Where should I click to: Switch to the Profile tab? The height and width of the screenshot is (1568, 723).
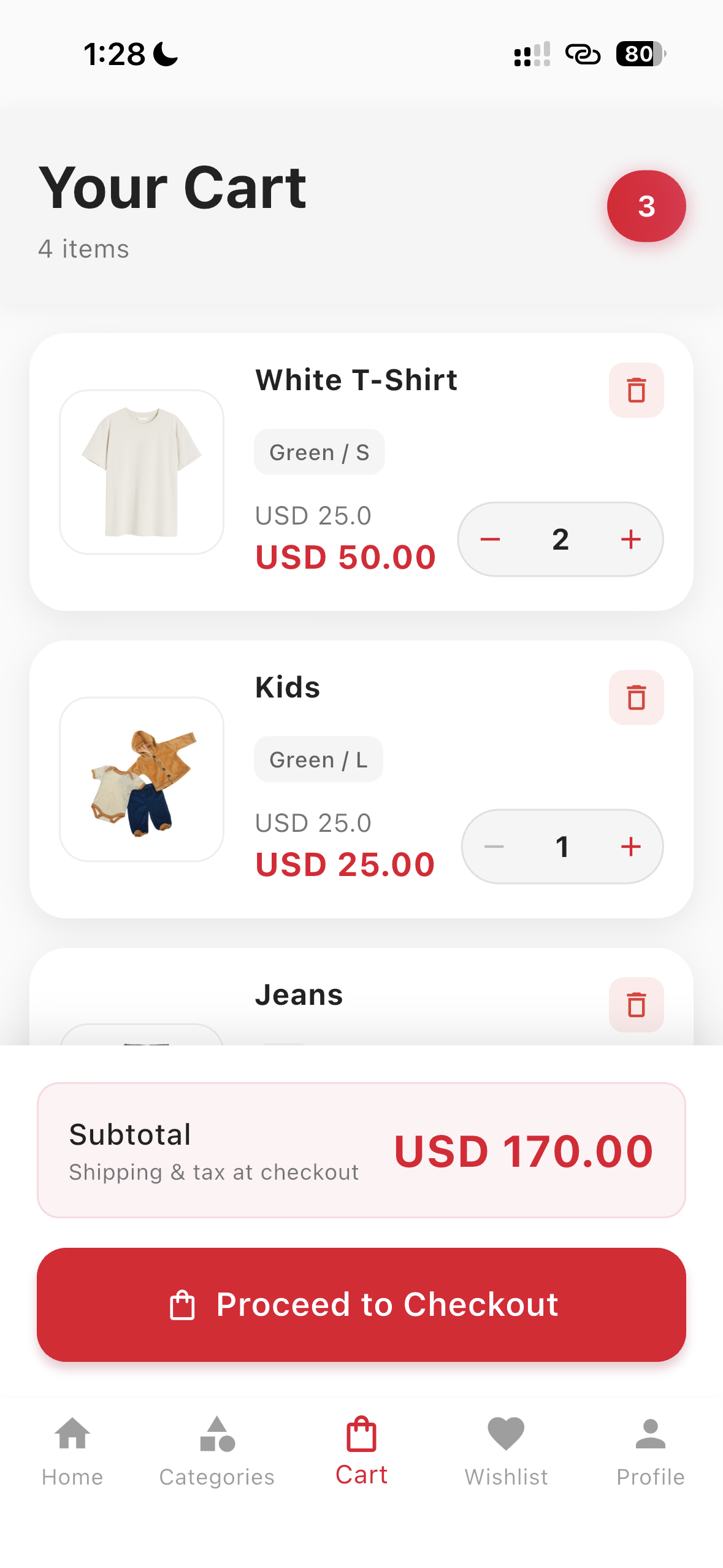(x=650, y=1451)
